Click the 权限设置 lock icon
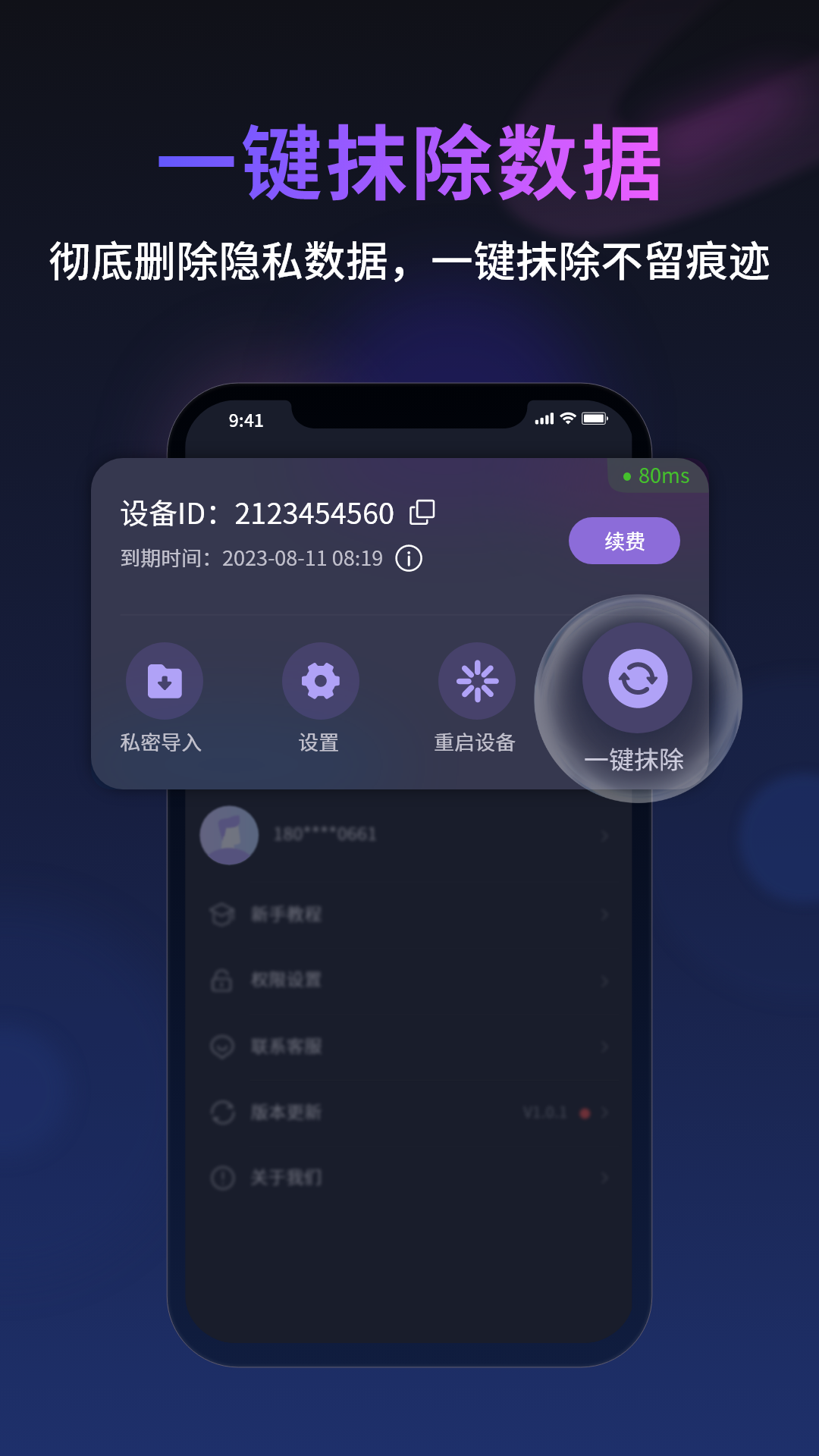 221,980
